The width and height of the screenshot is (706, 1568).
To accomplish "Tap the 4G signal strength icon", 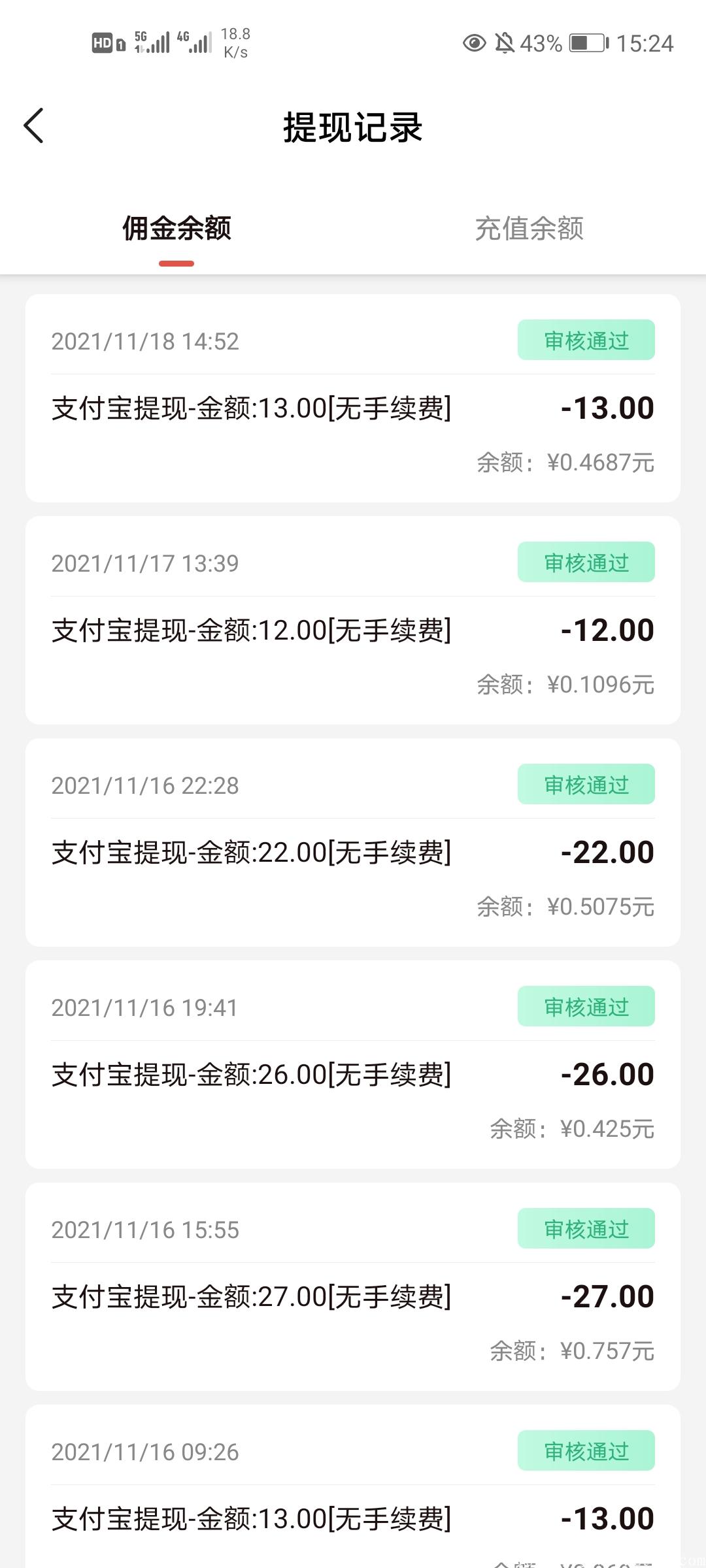I will pos(193,42).
